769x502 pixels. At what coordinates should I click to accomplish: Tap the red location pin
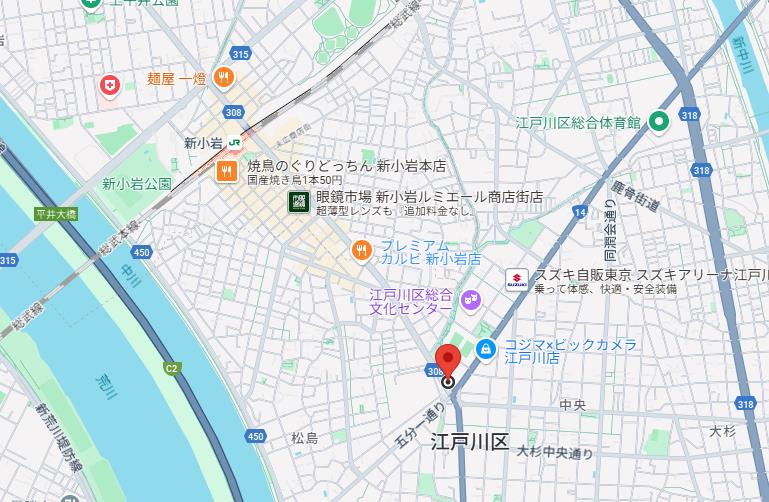(448, 362)
